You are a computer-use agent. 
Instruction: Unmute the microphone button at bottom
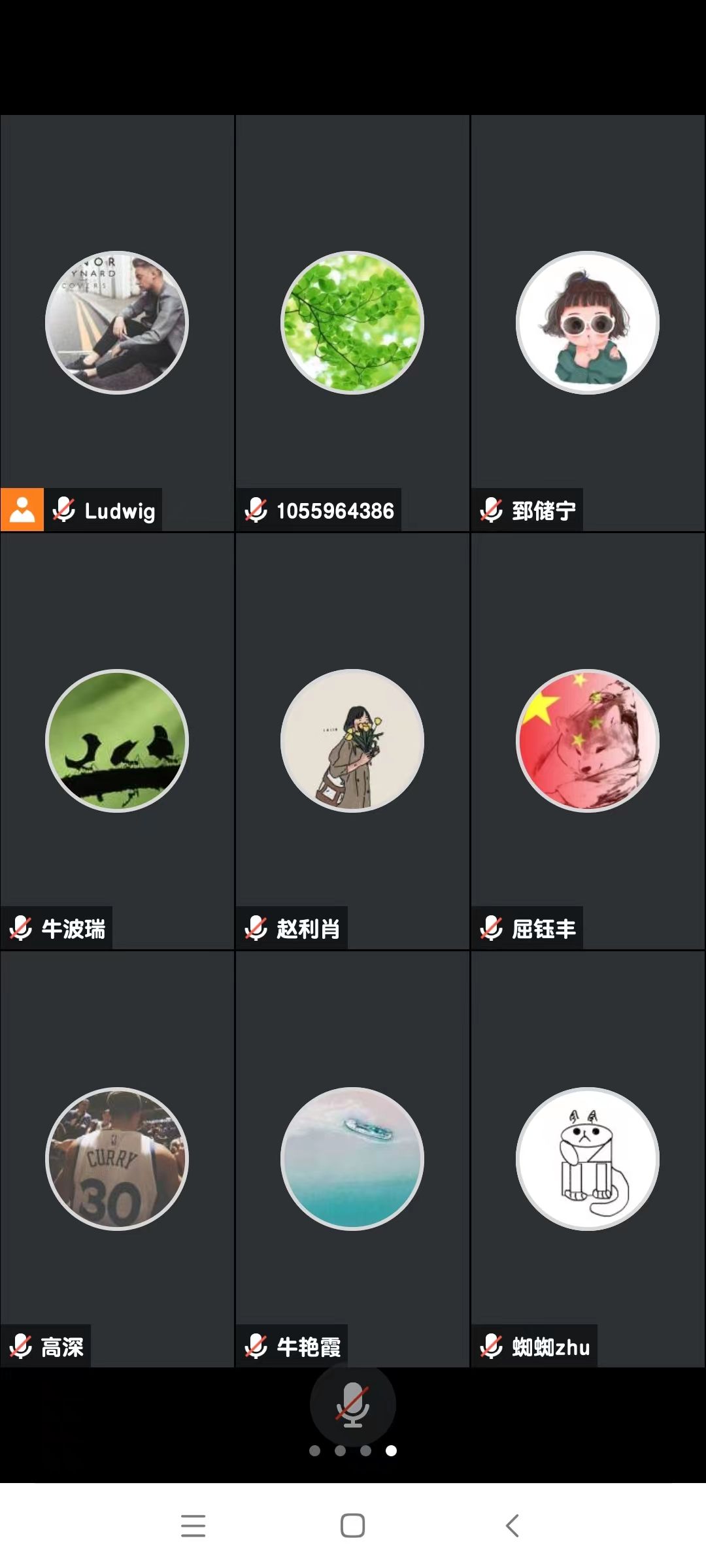(x=352, y=1405)
